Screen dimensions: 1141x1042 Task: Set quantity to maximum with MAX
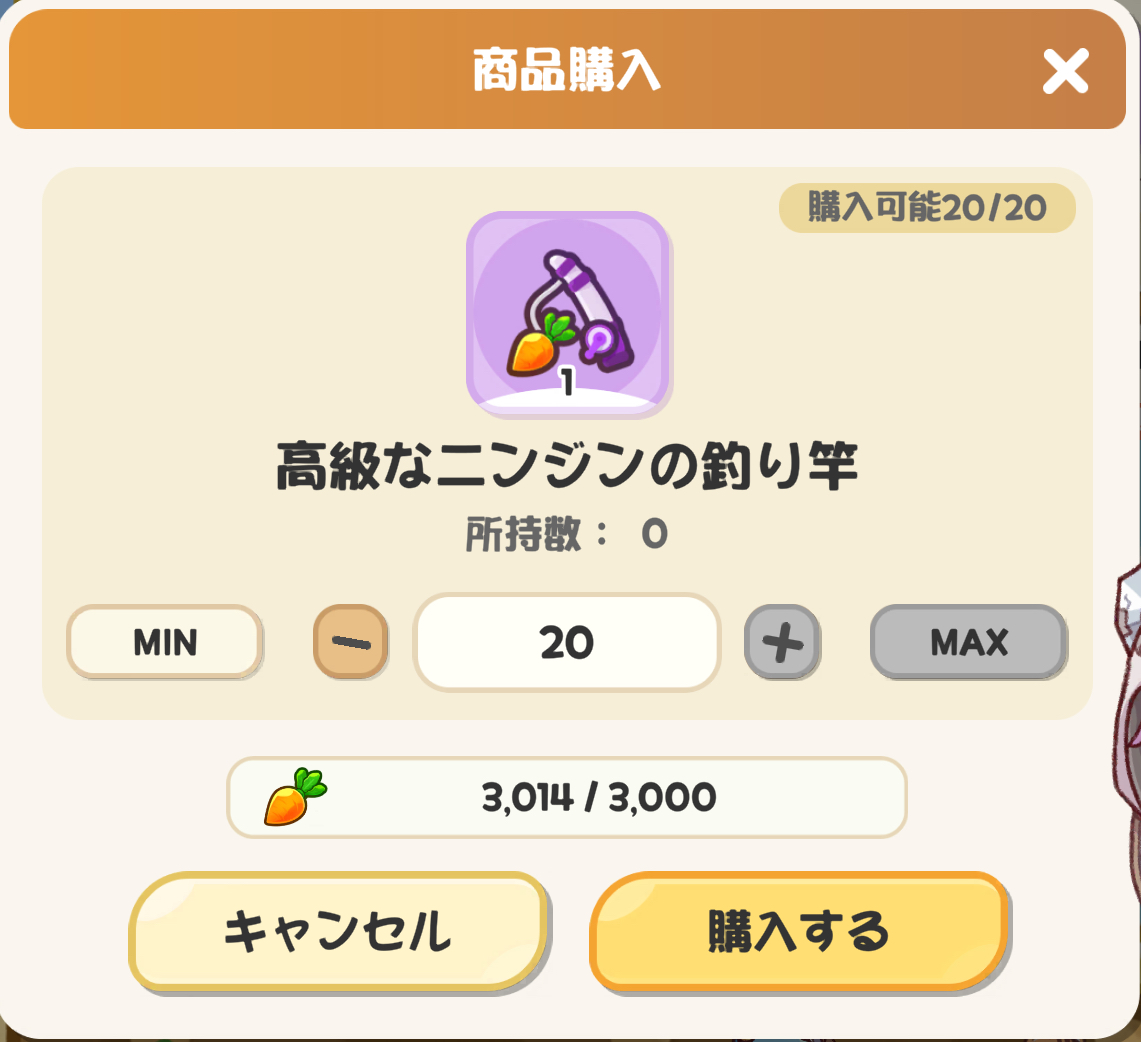coord(968,642)
